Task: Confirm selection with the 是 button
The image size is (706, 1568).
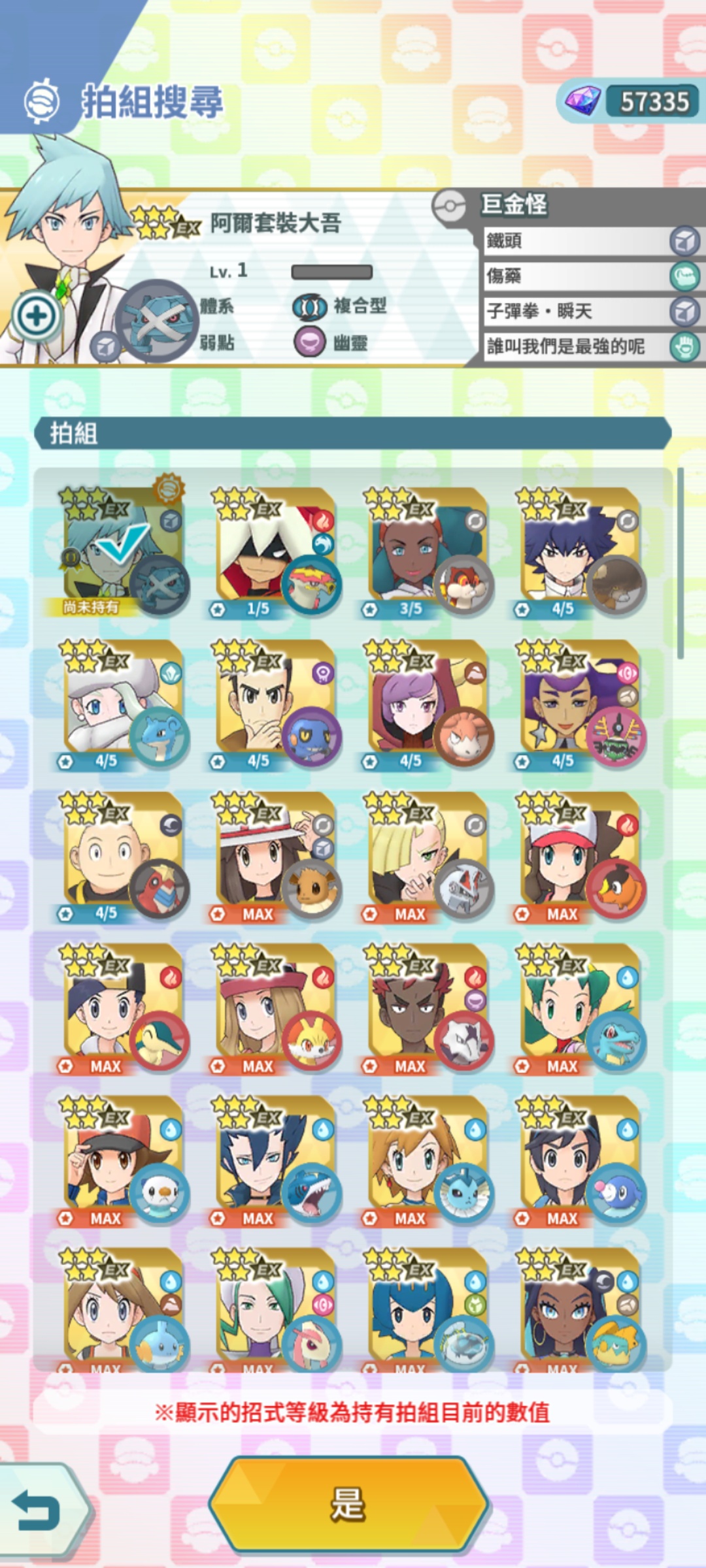Action: 347,1504
